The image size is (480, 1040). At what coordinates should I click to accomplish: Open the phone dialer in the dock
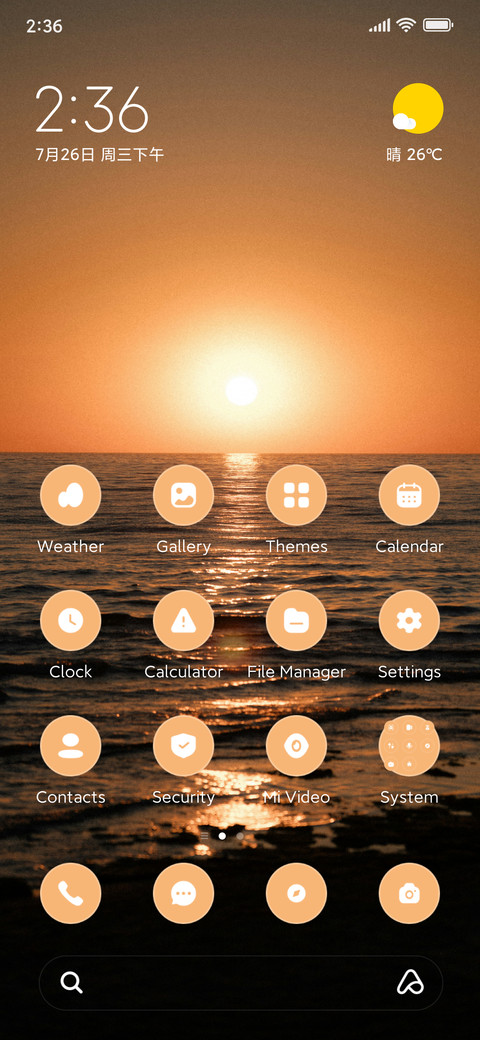coord(70,893)
